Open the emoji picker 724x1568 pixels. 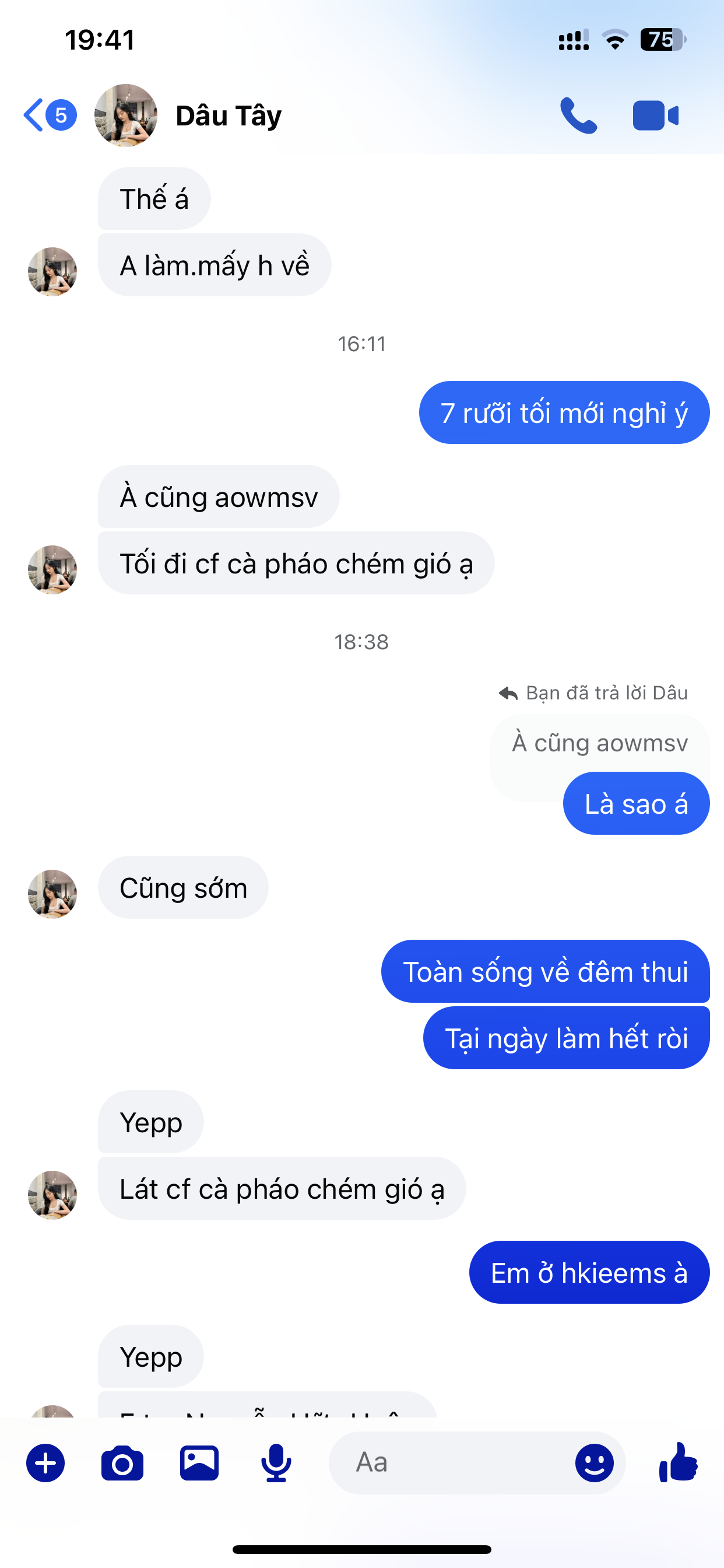[x=595, y=1462]
